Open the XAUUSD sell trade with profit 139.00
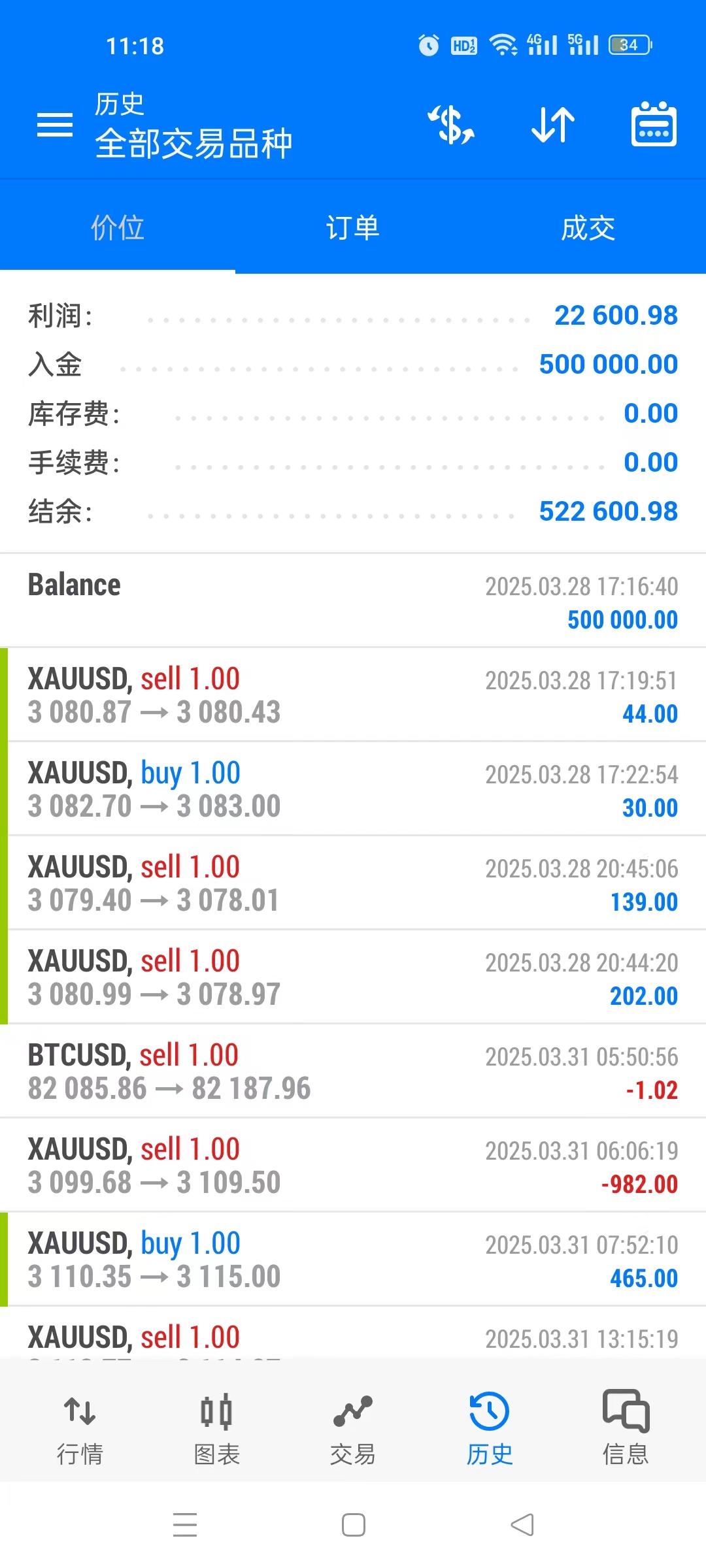 353,883
